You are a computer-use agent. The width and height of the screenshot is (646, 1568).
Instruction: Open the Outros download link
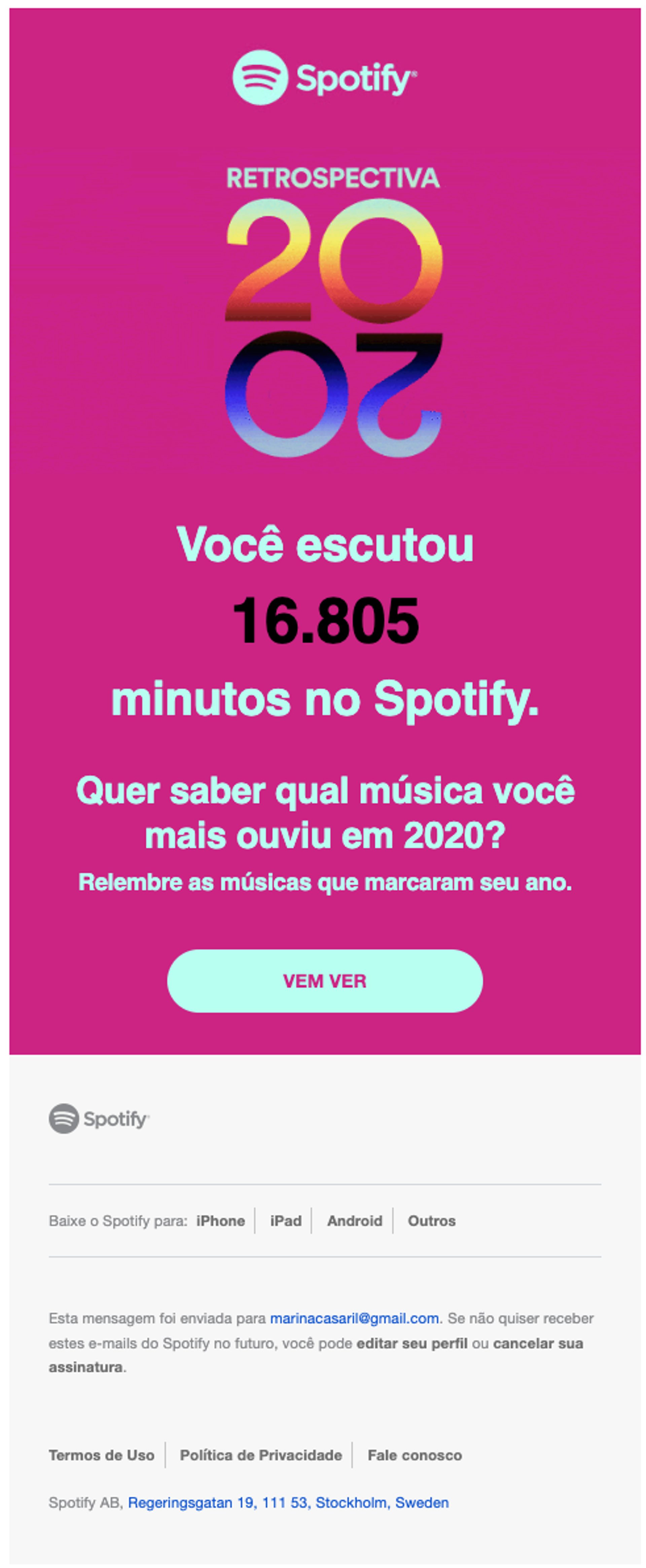pyautogui.click(x=431, y=1221)
